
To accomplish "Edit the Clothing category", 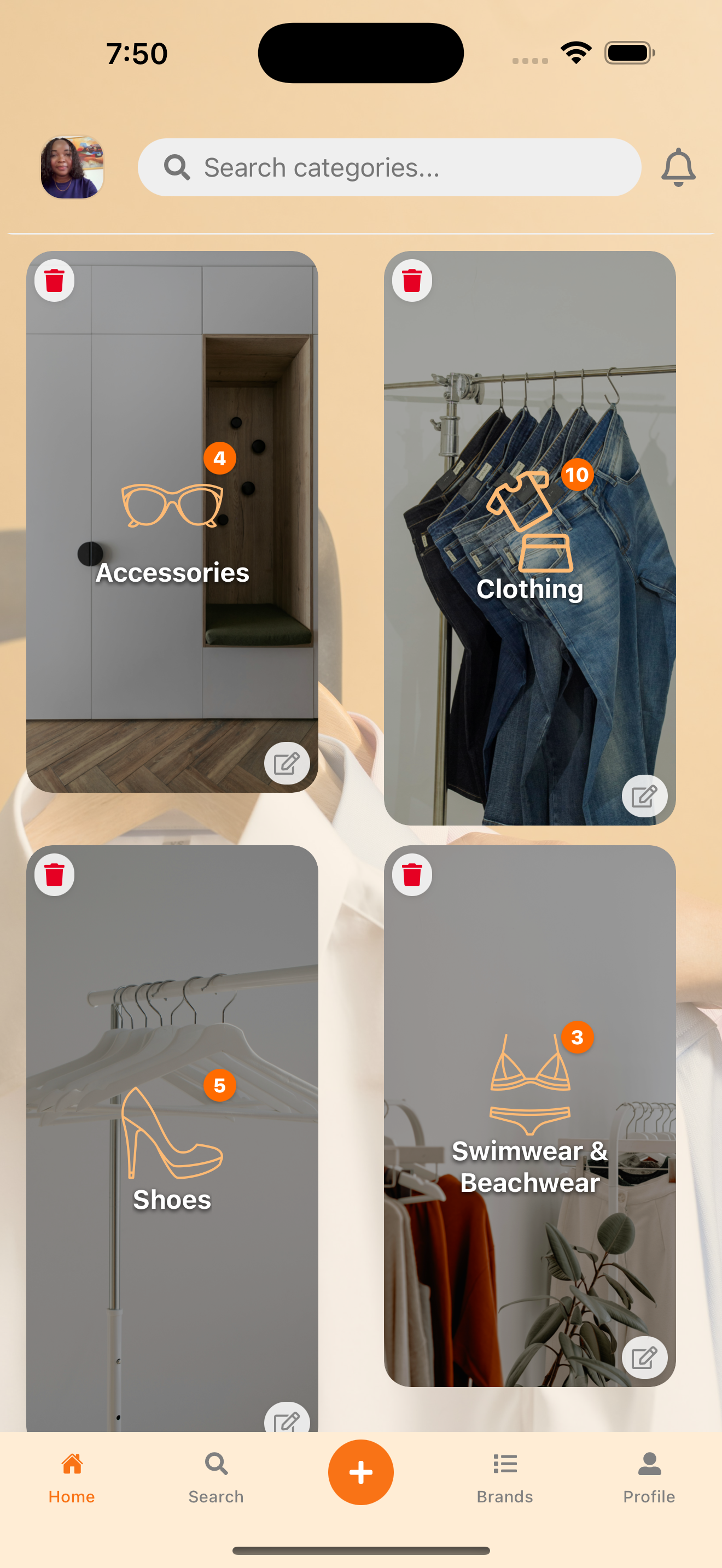I will click(645, 796).
